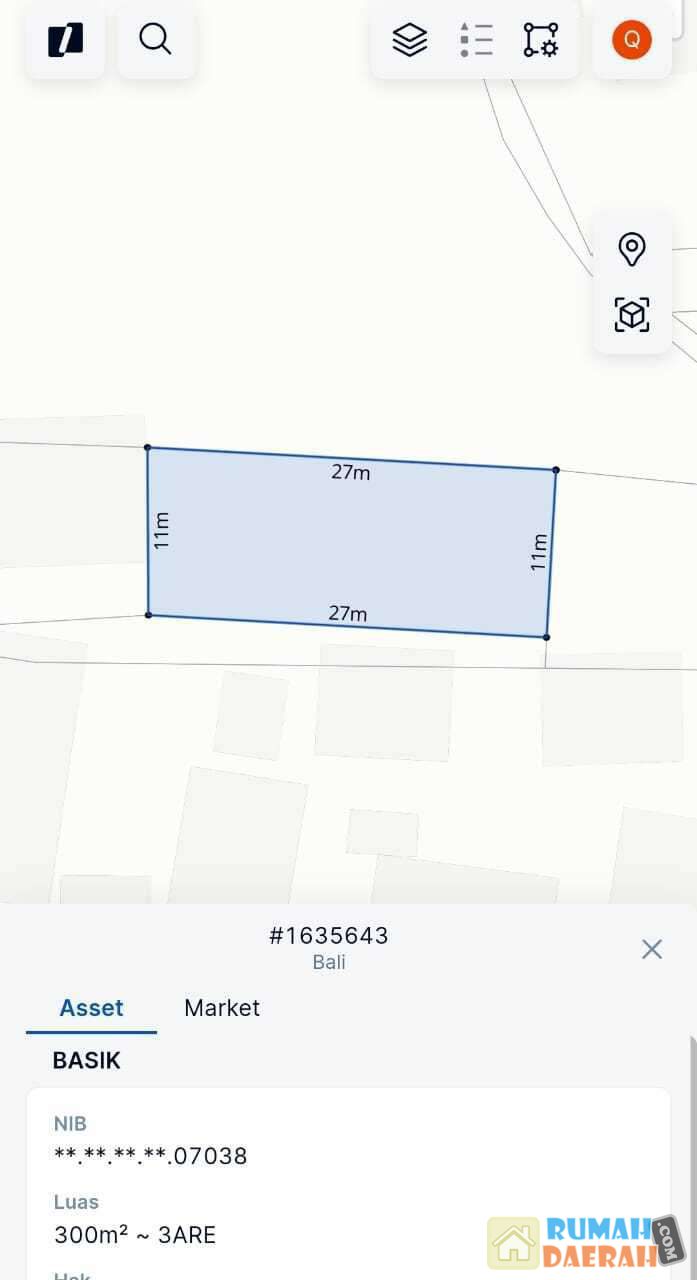Screen dimensions: 697x1280
Task: Activate the 3D cube view button
Action: pyautogui.click(x=632, y=315)
